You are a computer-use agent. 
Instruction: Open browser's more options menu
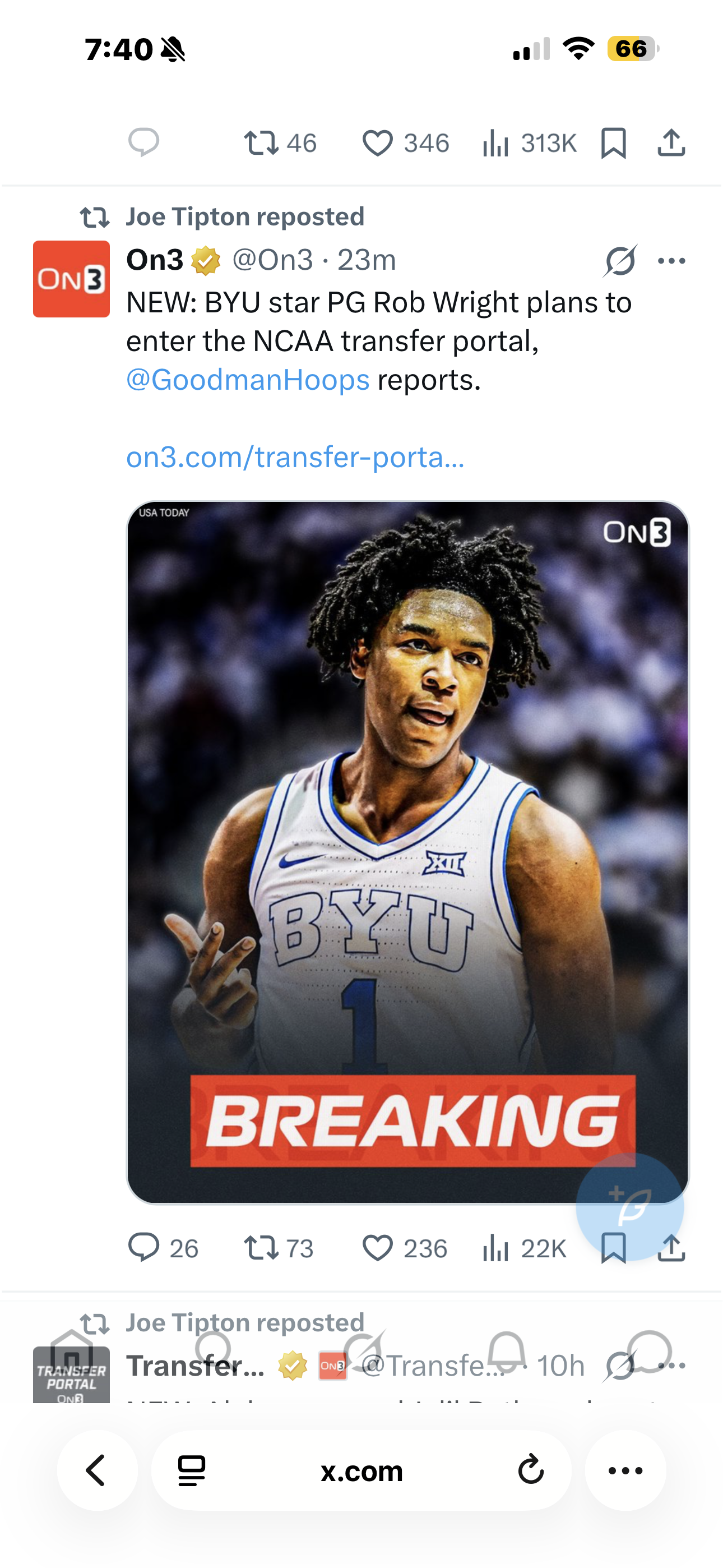point(625,1470)
